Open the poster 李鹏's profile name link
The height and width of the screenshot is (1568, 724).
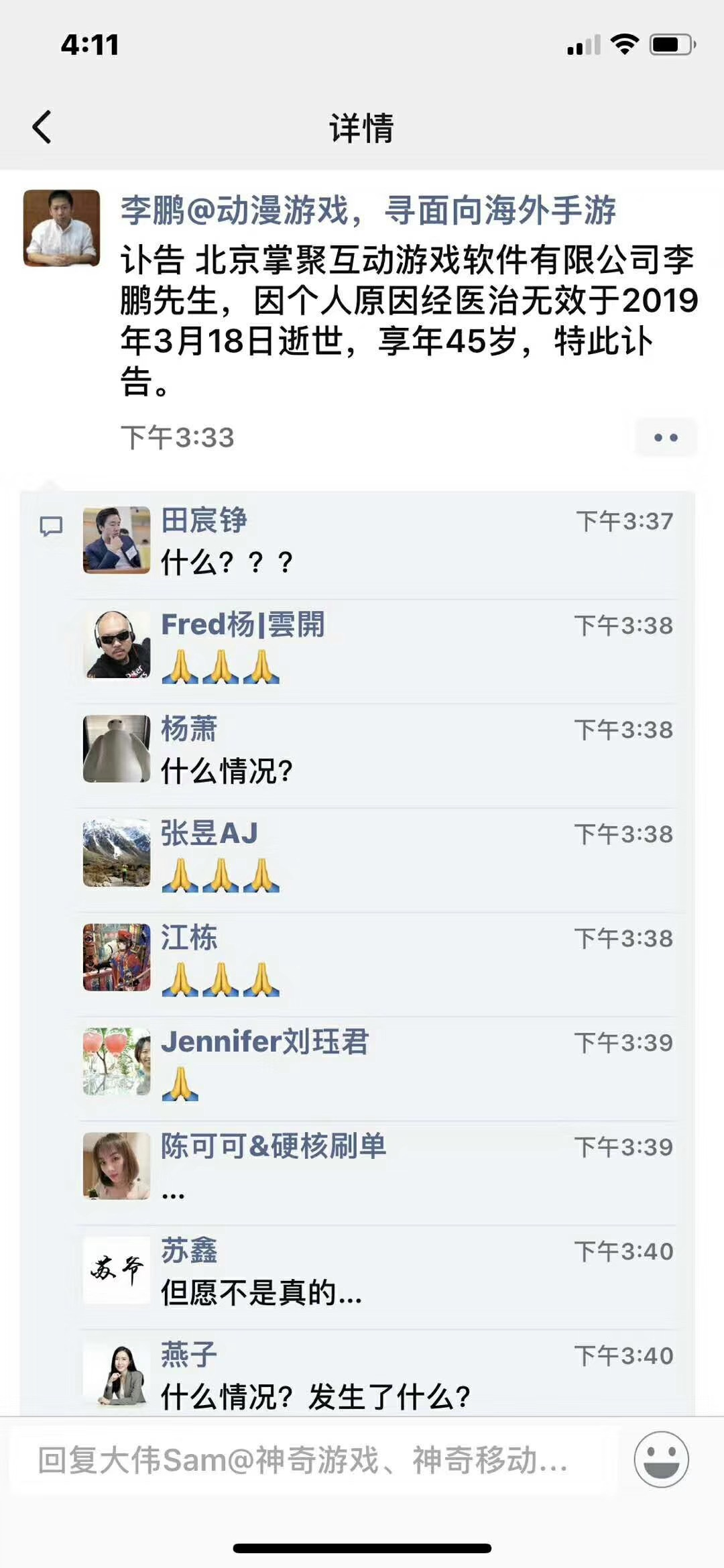[367, 211]
